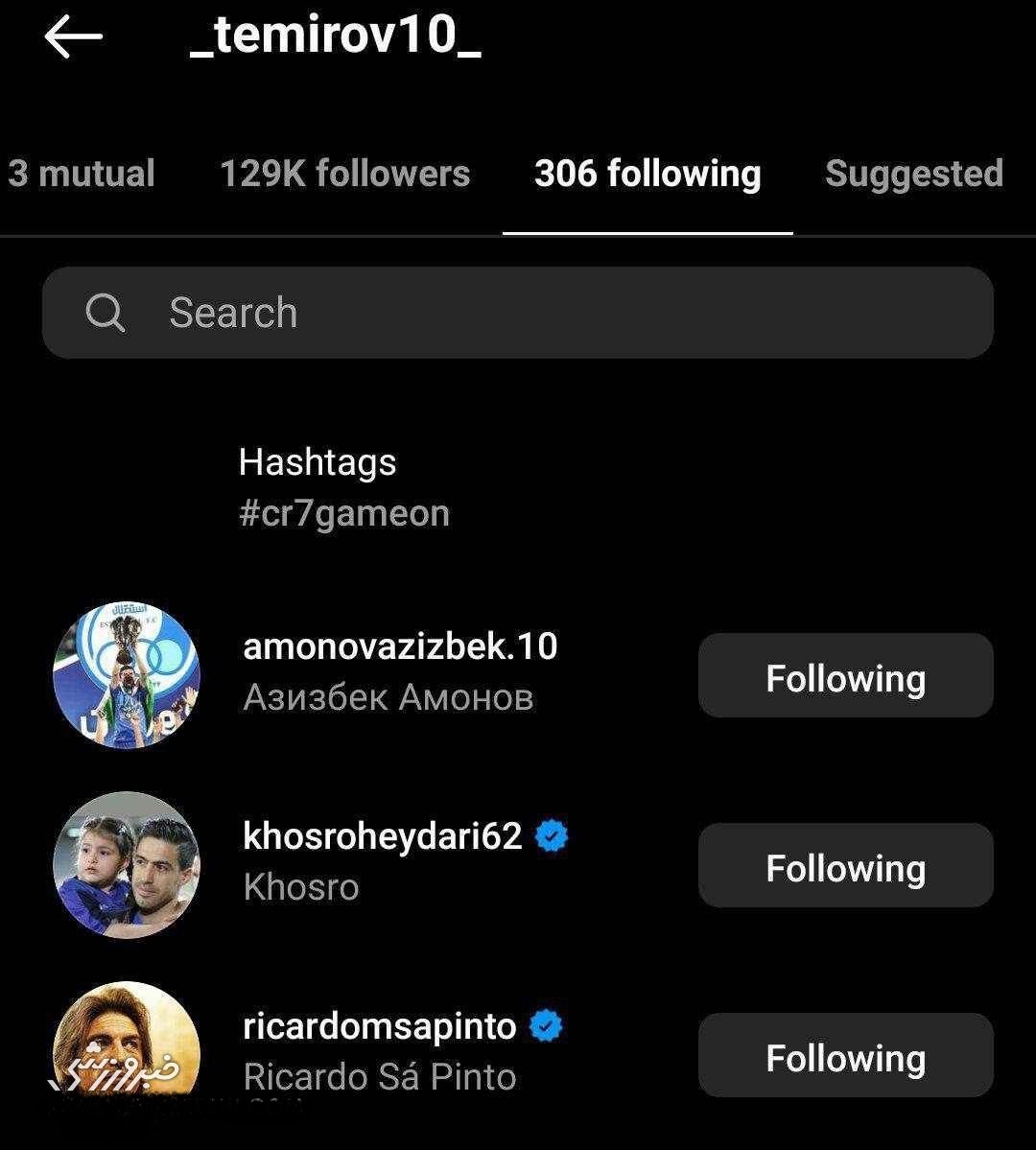
Task: Open amonovazizbek.10 profile
Action: (400, 646)
